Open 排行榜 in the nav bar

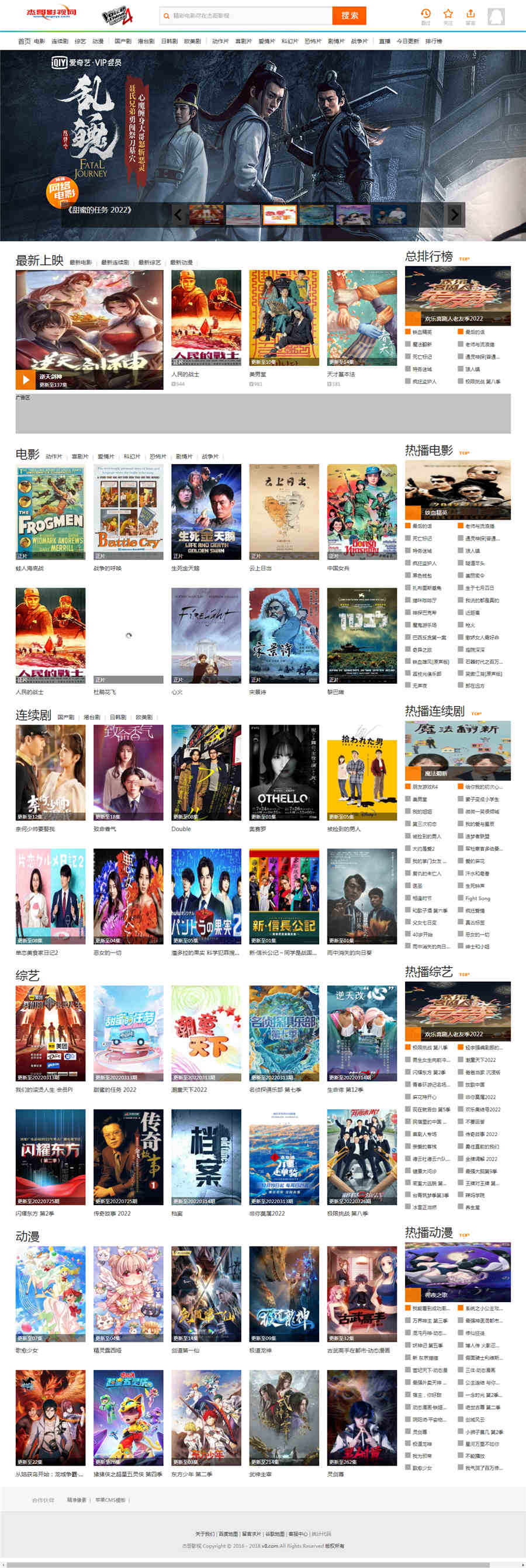(434, 41)
